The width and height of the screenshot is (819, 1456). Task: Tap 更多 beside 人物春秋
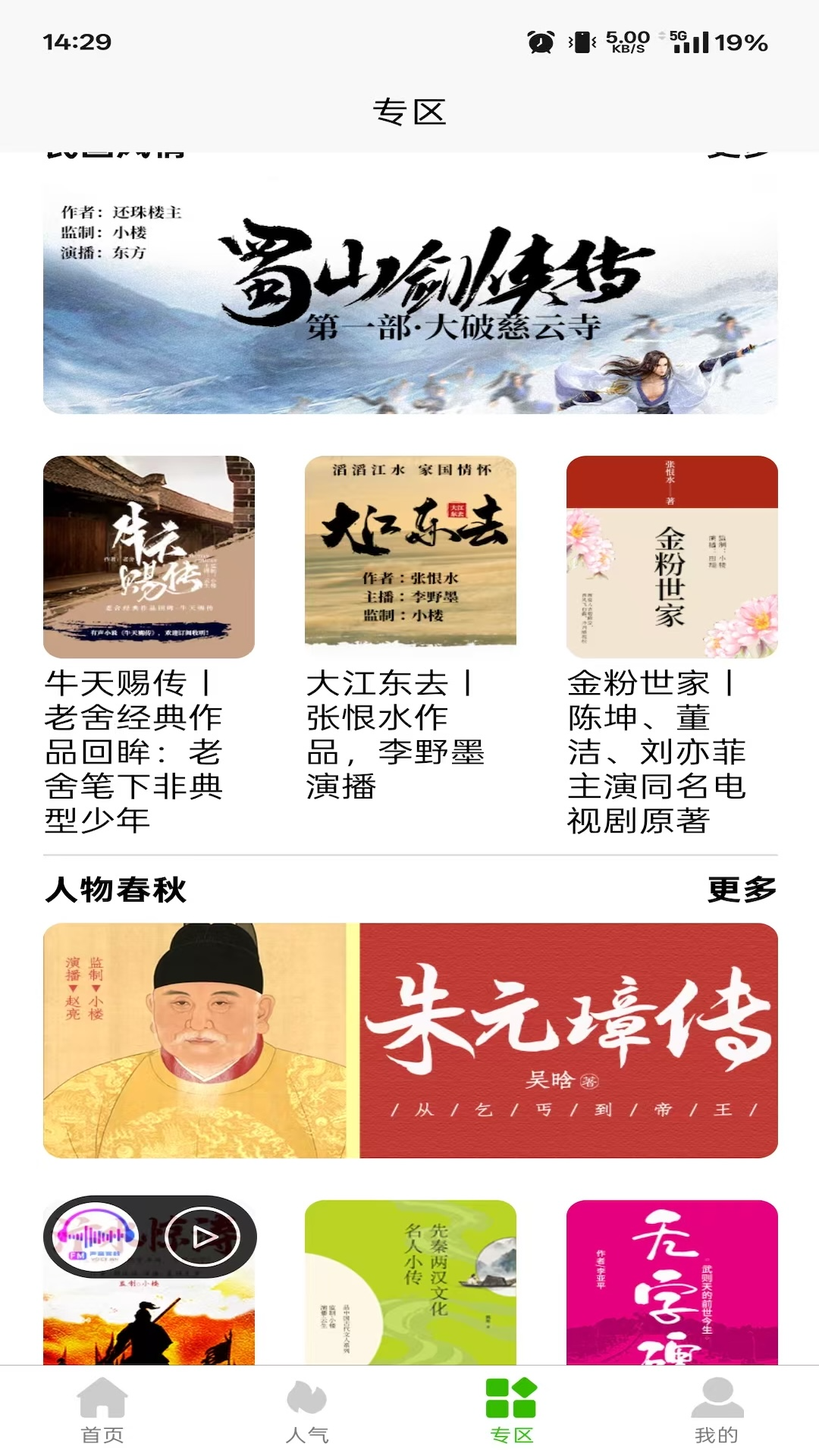pyautogui.click(x=742, y=890)
